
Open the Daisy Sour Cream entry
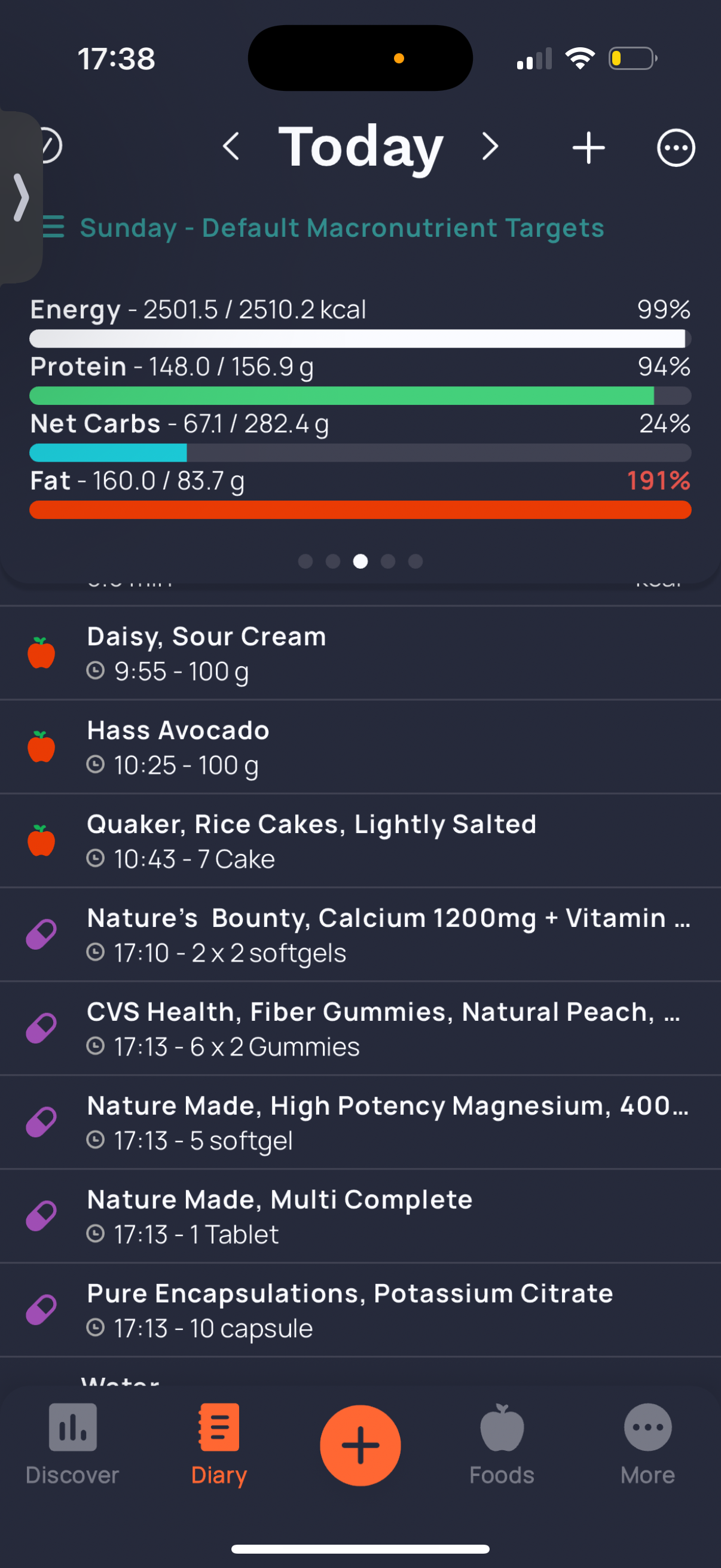click(x=360, y=653)
